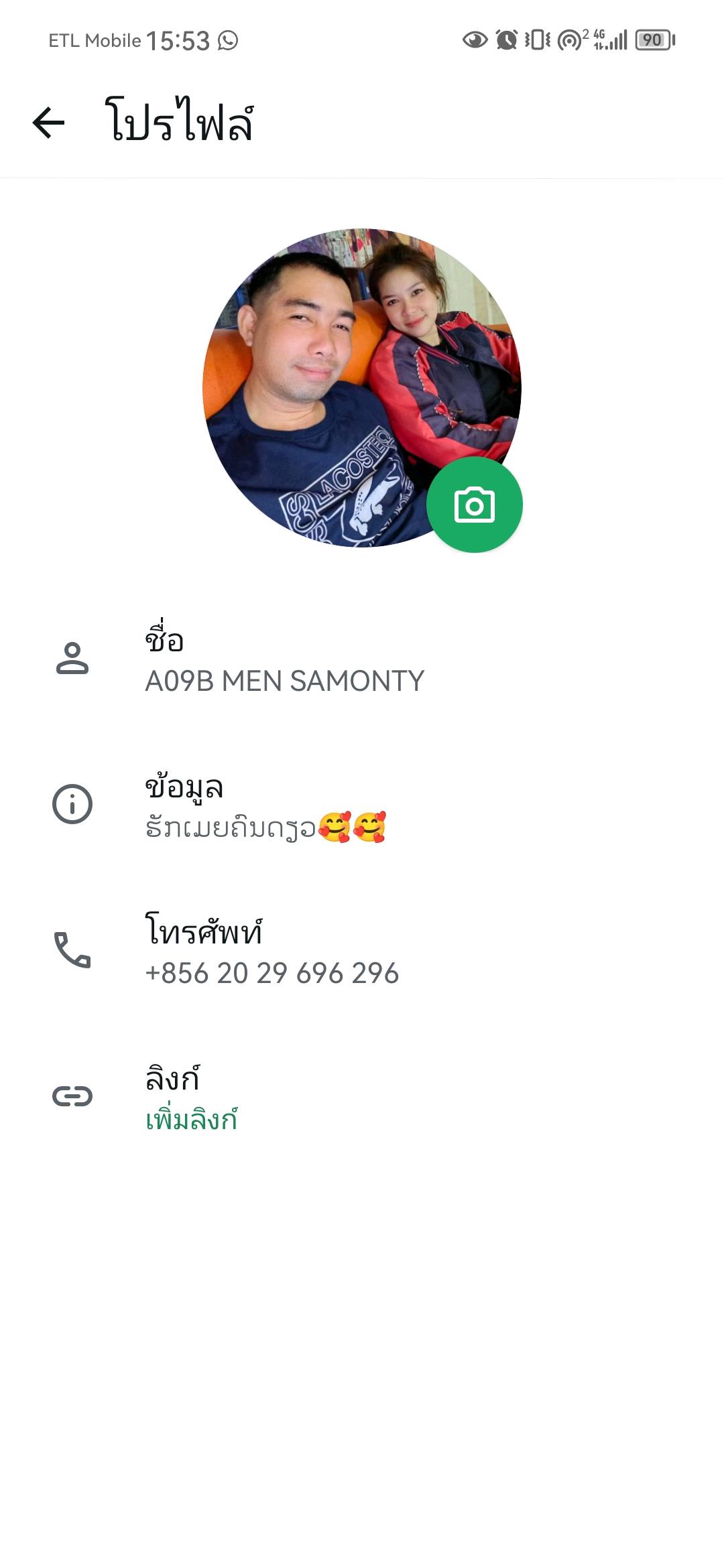Viewport: 724px width, 1568px height.
Task: Go back using the arrow icon
Action: point(48,123)
